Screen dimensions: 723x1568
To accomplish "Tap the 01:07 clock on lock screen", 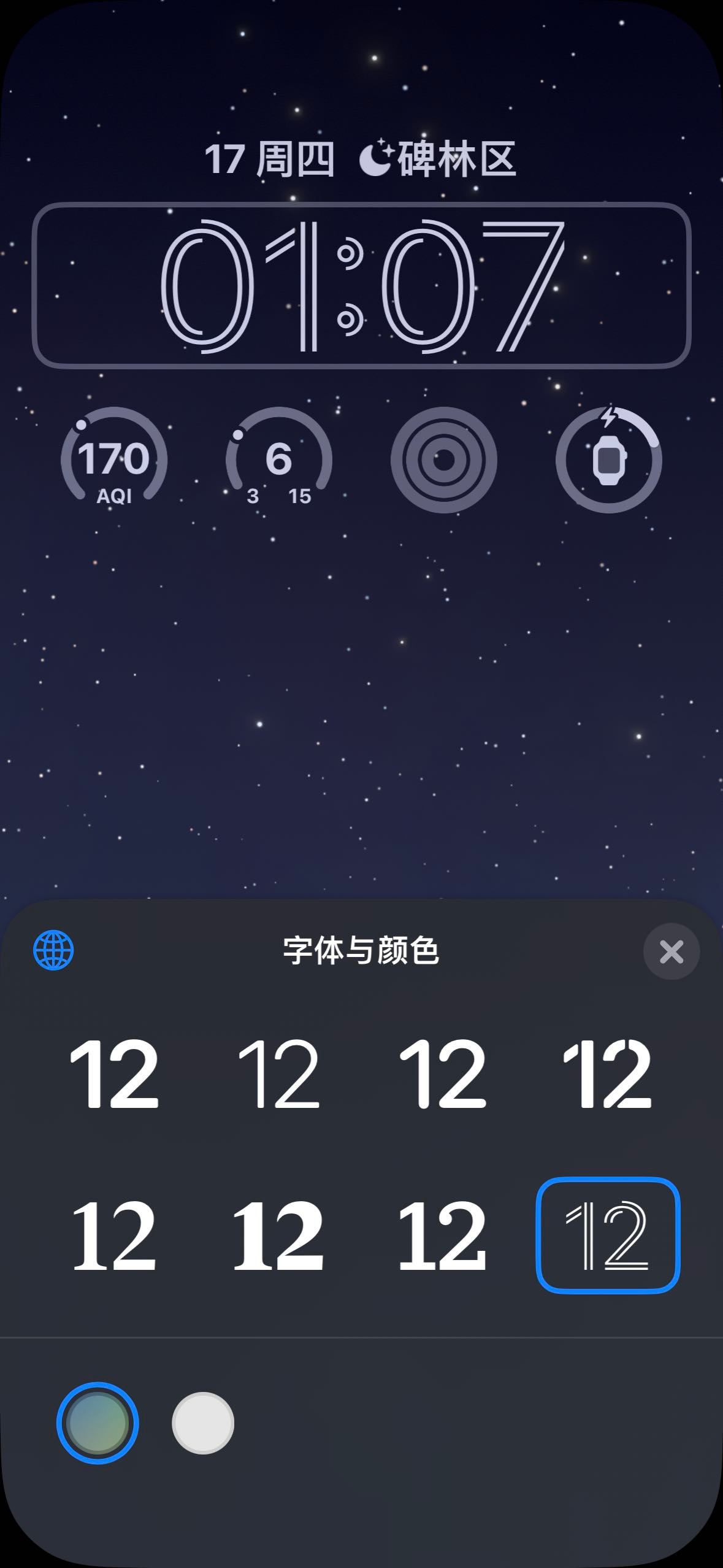I will click(x=361, y=285).
